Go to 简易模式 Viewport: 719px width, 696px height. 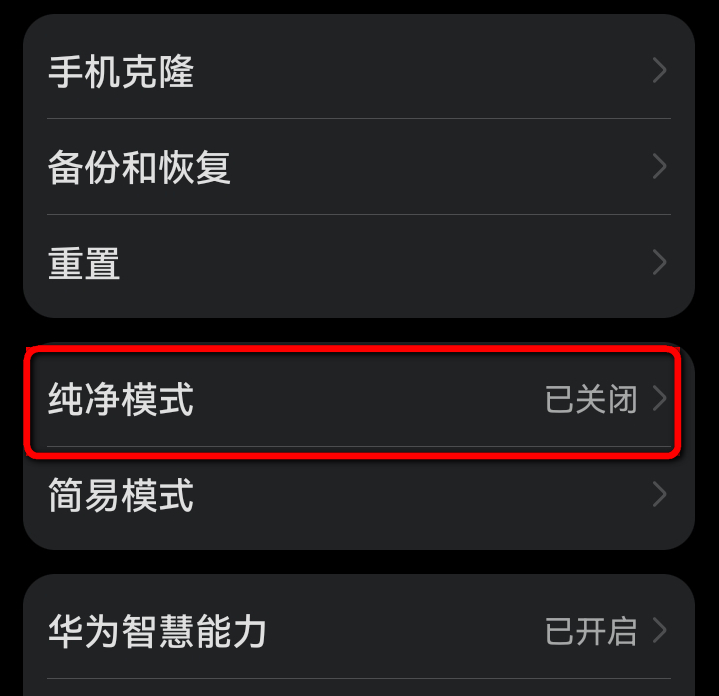click(x=358, y=496)
